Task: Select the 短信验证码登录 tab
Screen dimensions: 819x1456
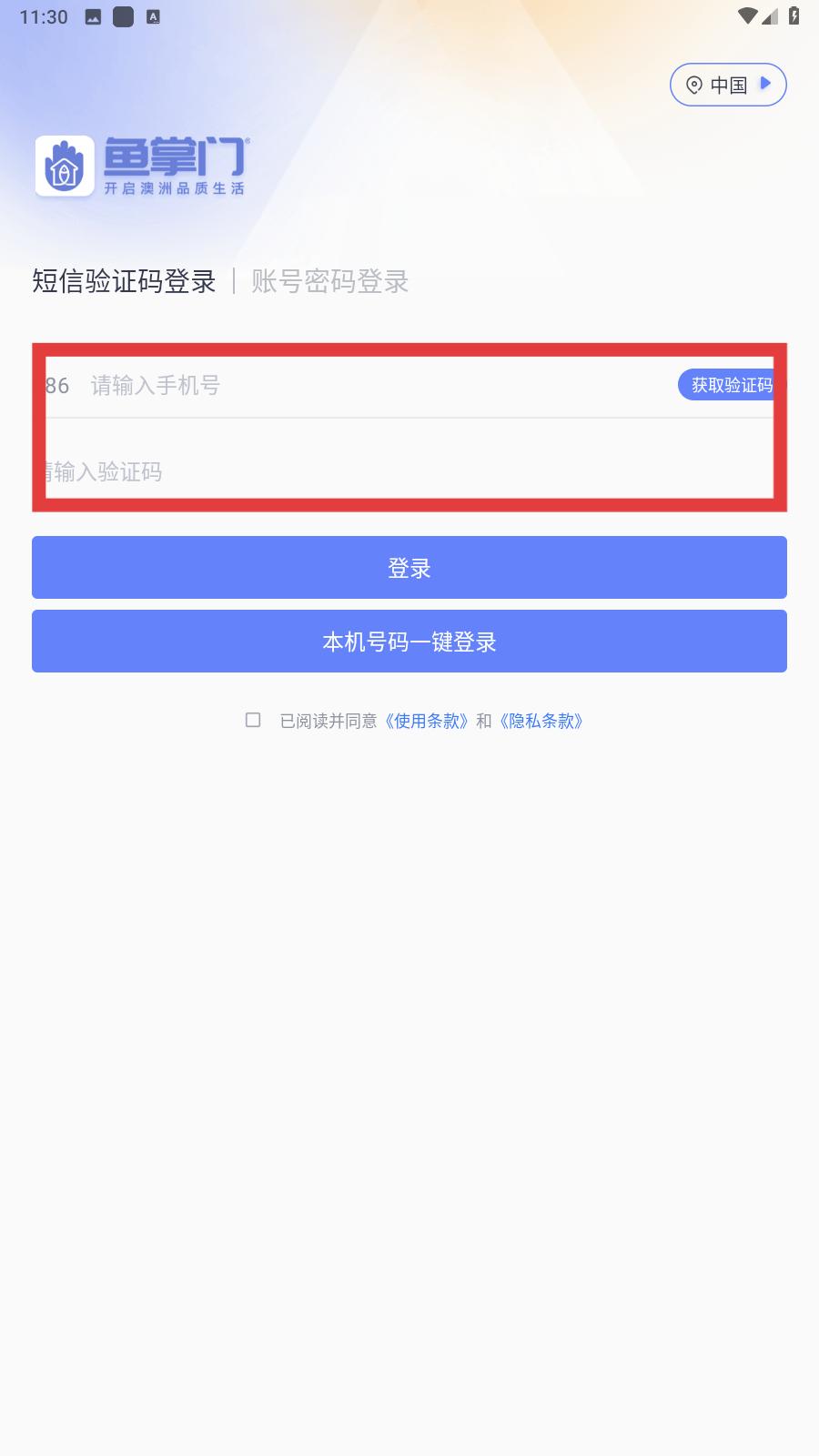Action: (x=124, y=281)
